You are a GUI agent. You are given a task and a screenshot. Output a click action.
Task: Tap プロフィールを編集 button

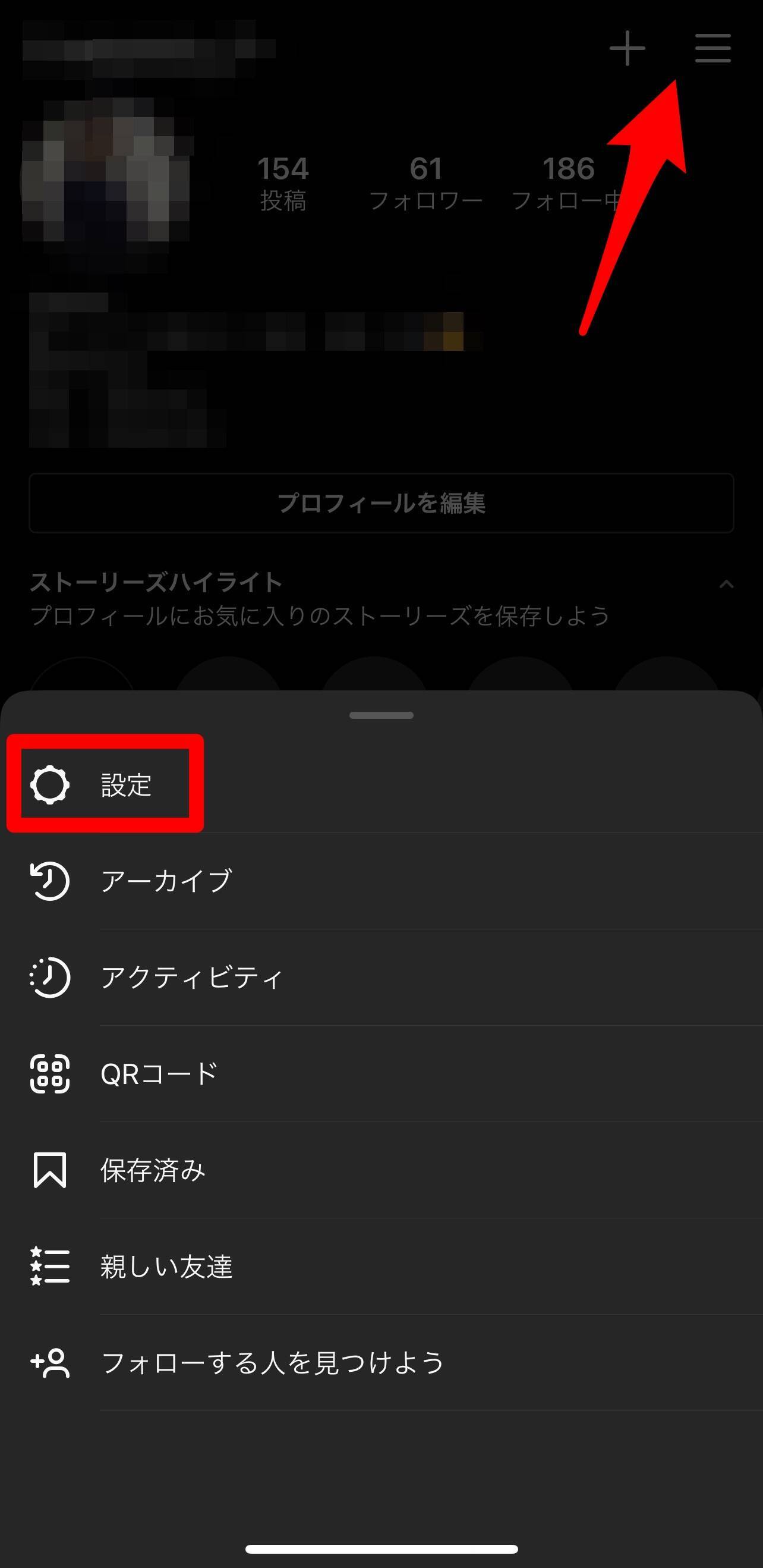[x=381, y=503]
